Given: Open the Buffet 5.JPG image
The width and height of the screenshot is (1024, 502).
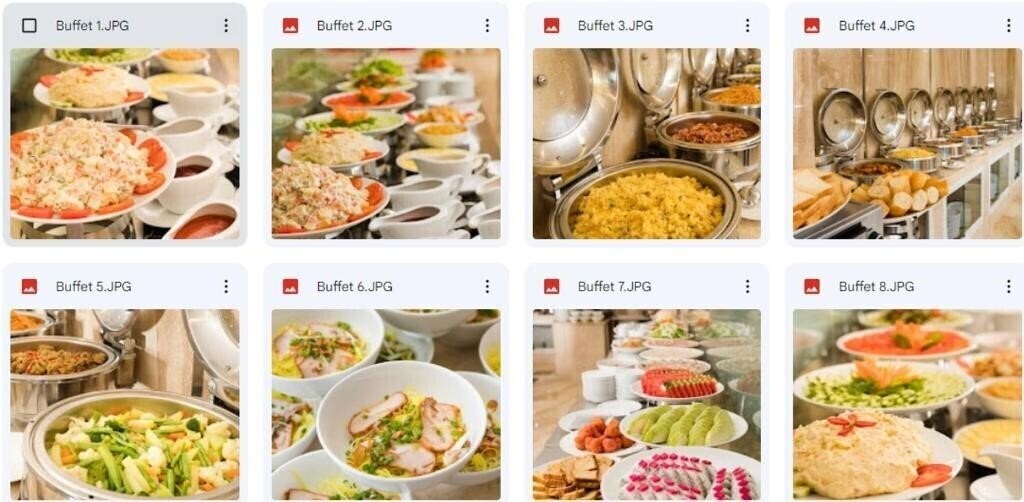Looking at the screenshot, I should [x=125, y=404].
